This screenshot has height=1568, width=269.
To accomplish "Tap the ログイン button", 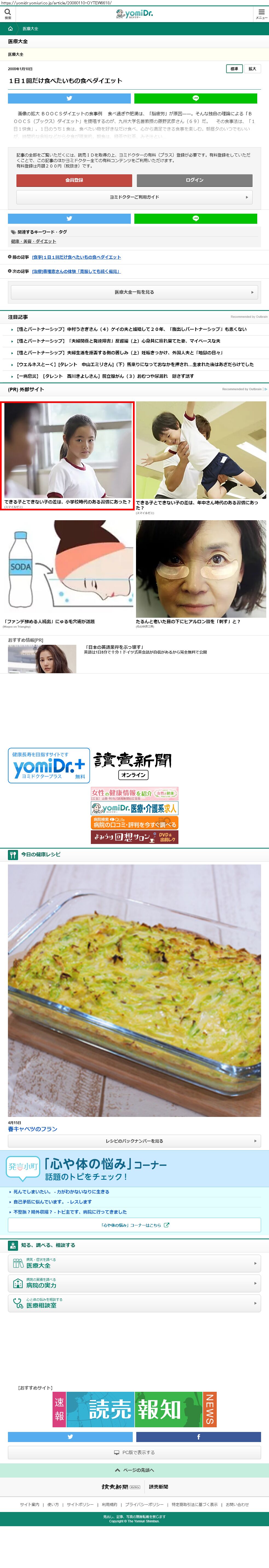I will [x=194, y=180].
